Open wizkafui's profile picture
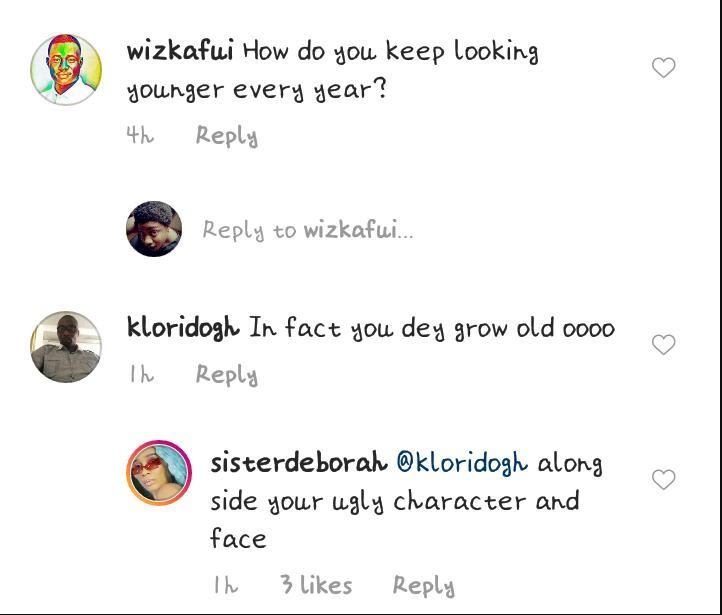This screenshot has height=615, width=722. 66,69
